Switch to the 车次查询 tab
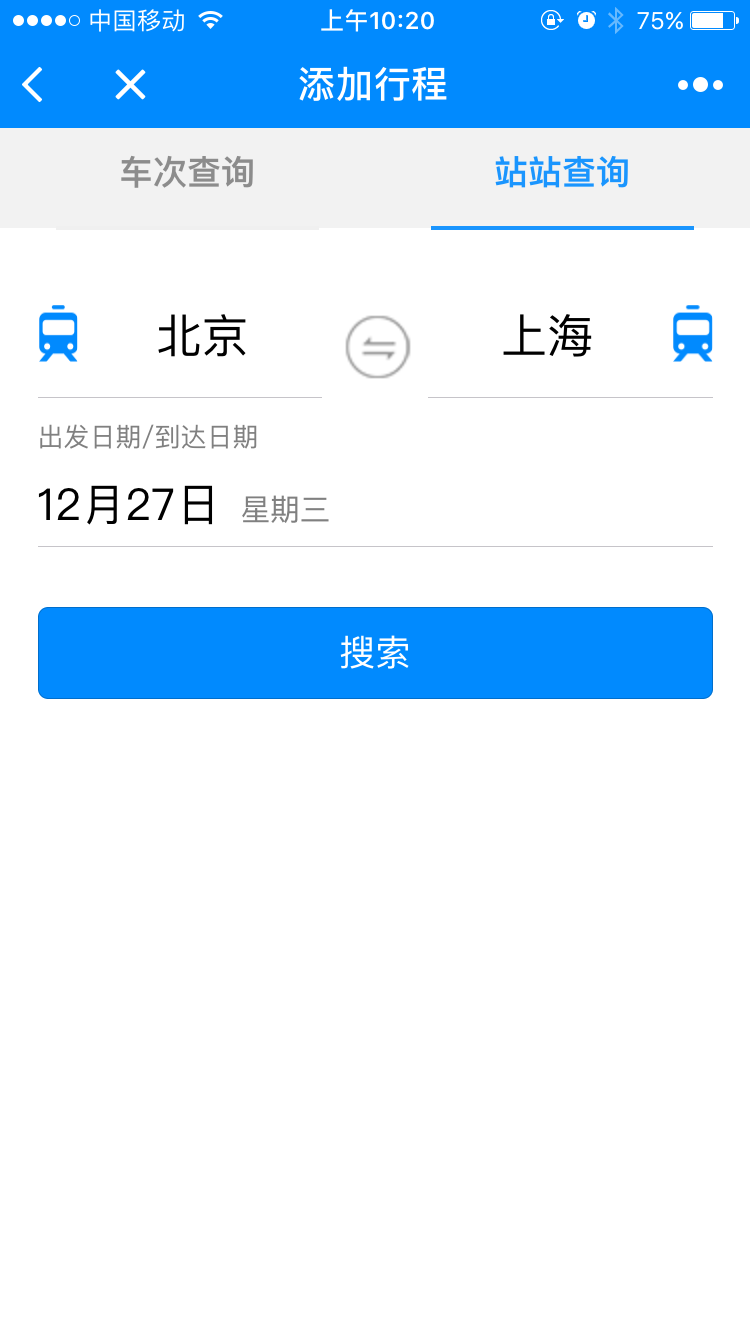 [x=187, y=173]
